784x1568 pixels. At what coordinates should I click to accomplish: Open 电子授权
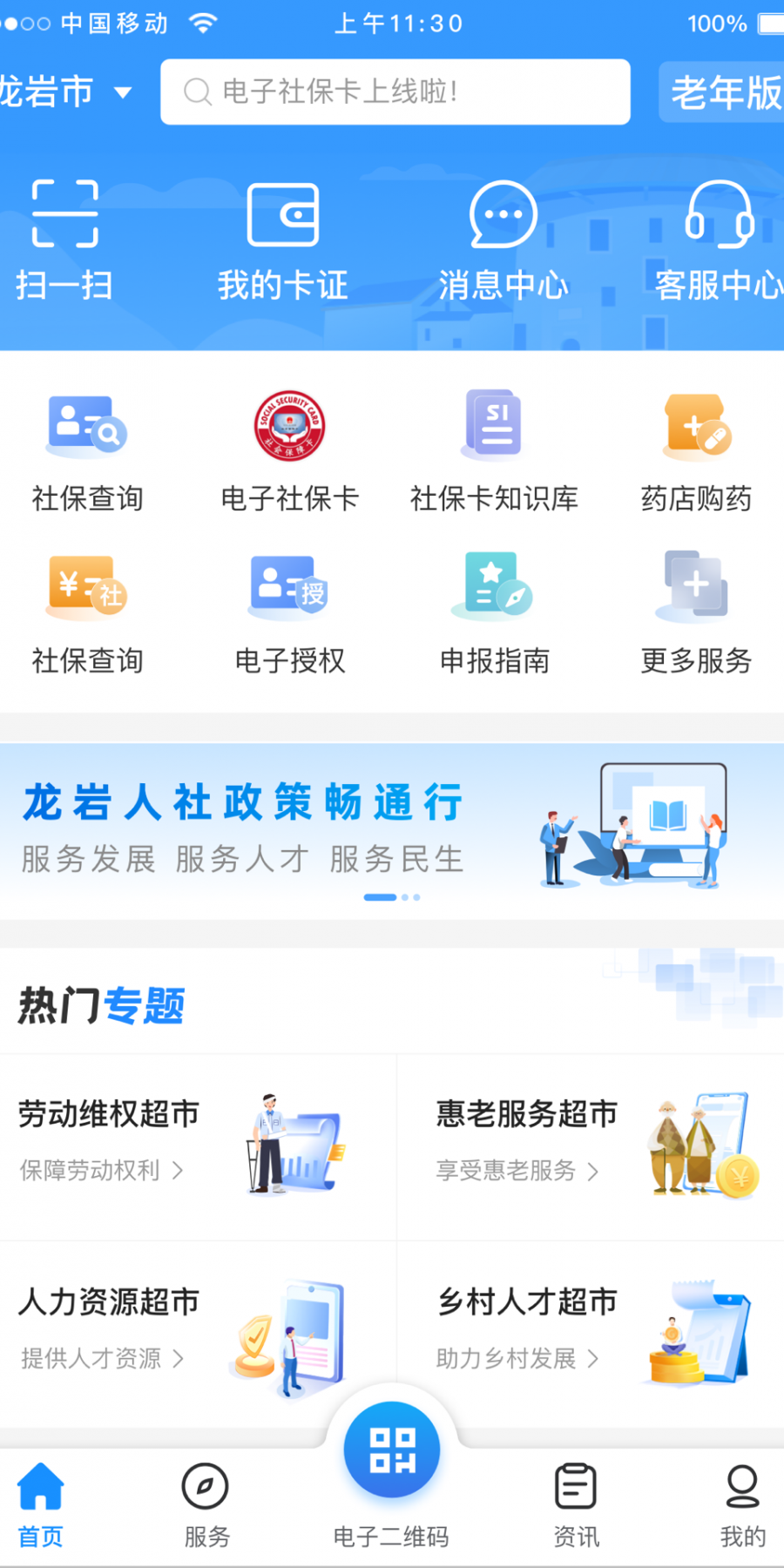point(290,613)
